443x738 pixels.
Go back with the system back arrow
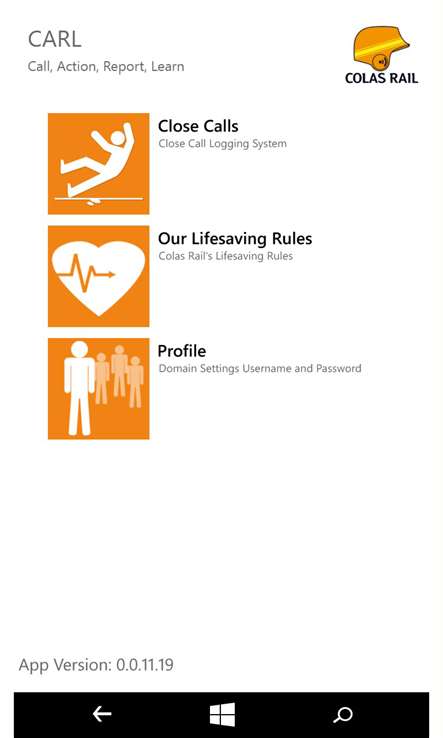102,714
